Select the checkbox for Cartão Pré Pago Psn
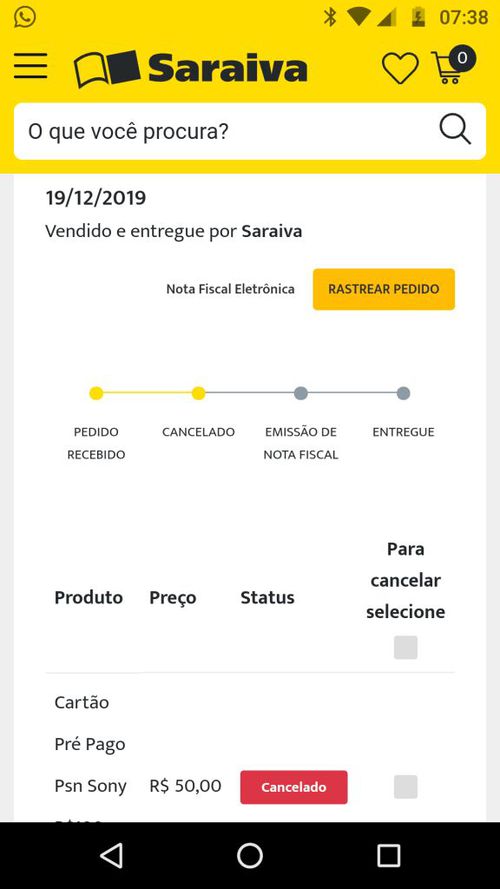 (x=406, y=787)
